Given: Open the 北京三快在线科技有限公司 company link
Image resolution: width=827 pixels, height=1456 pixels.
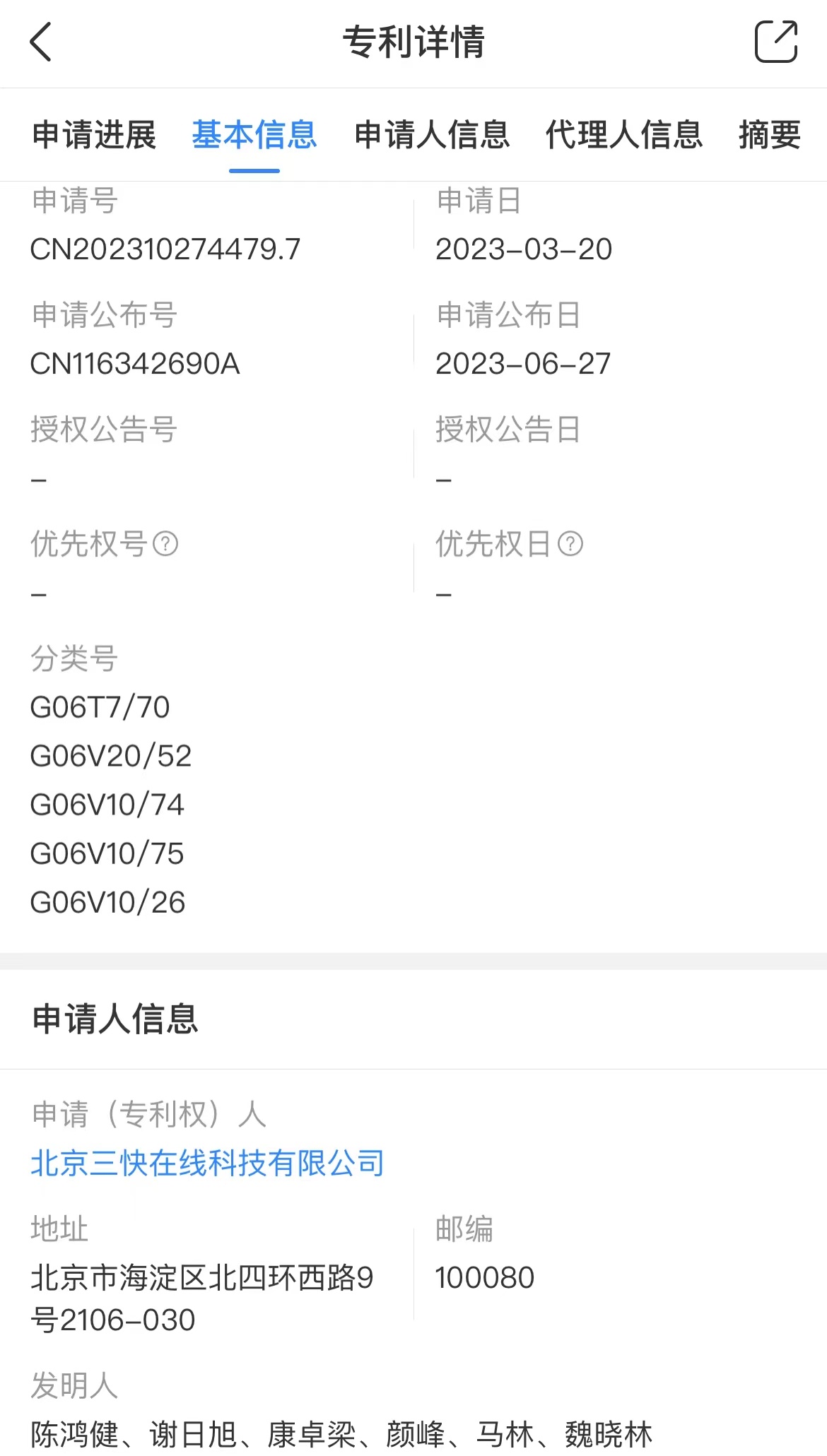Looking at the screenshot, I should tap(208, 1162).
